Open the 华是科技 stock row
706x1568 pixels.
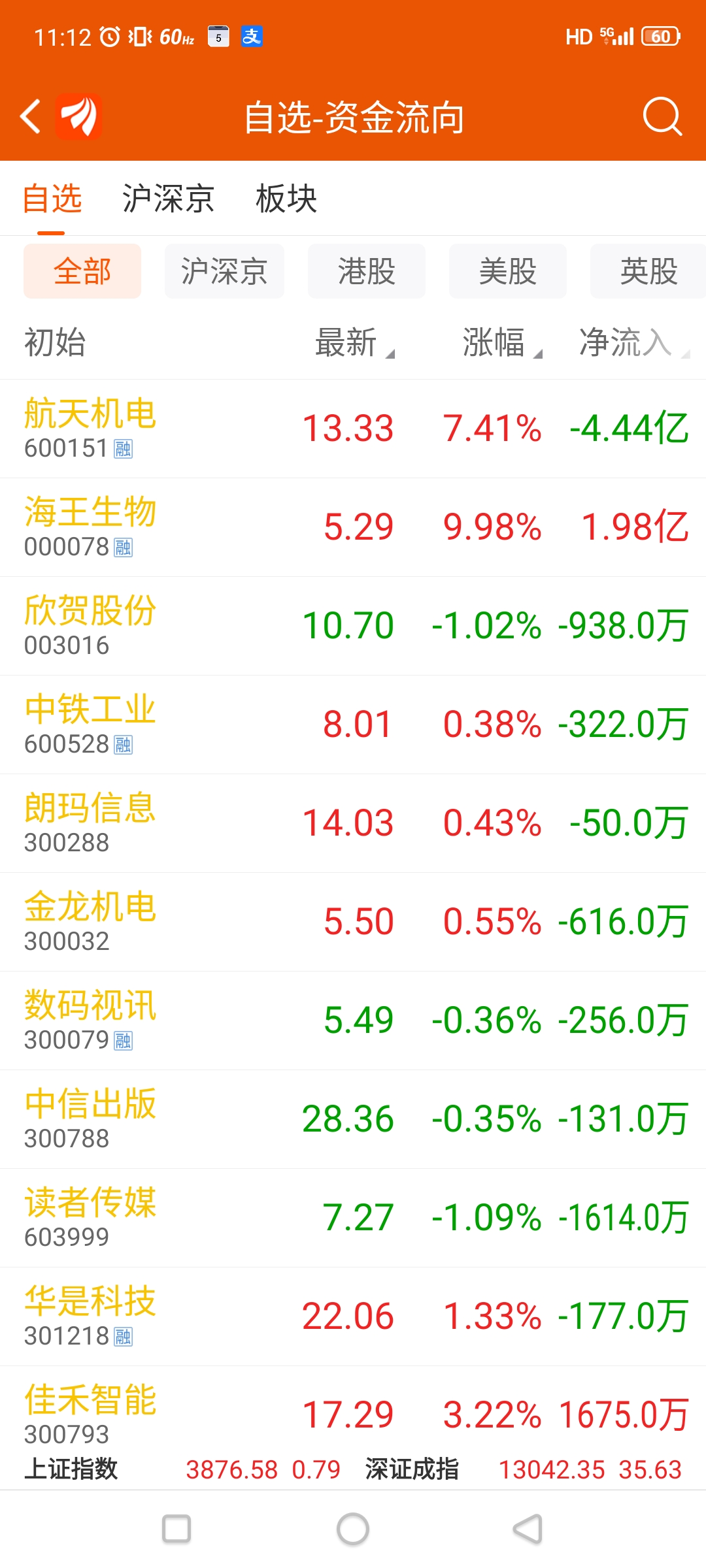tap(353, 1316)
